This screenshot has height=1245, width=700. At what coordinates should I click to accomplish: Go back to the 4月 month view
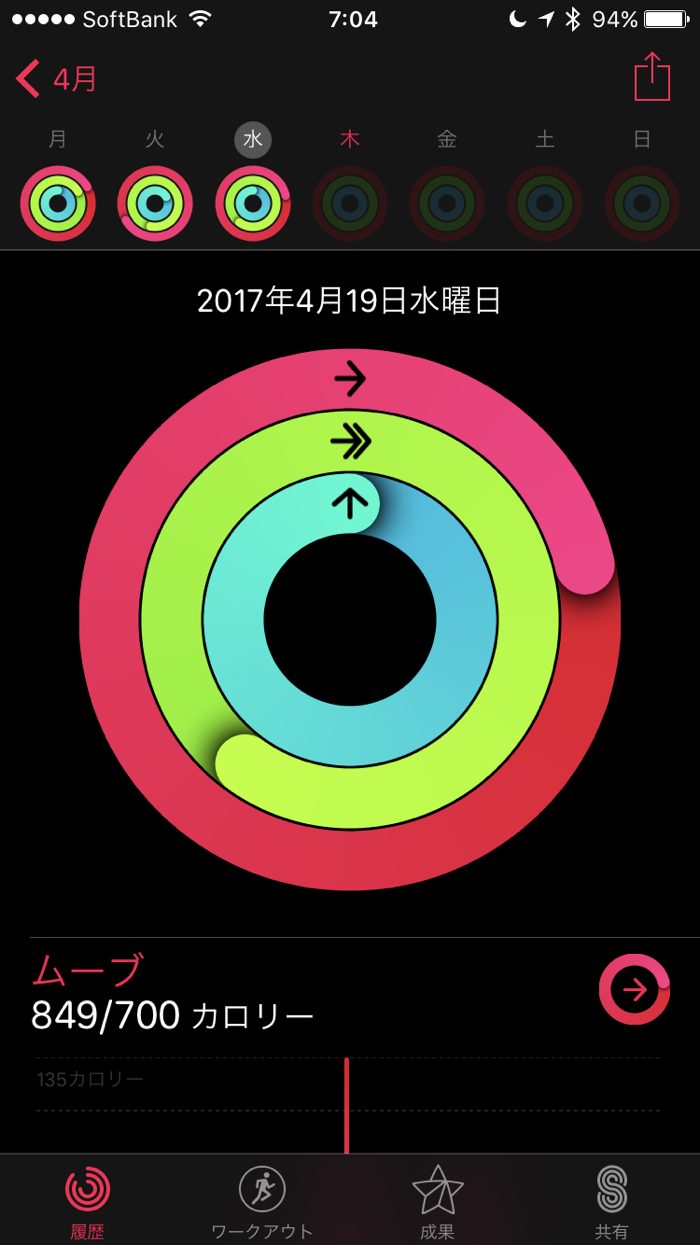pyautogui.click(x=57, y=78)
